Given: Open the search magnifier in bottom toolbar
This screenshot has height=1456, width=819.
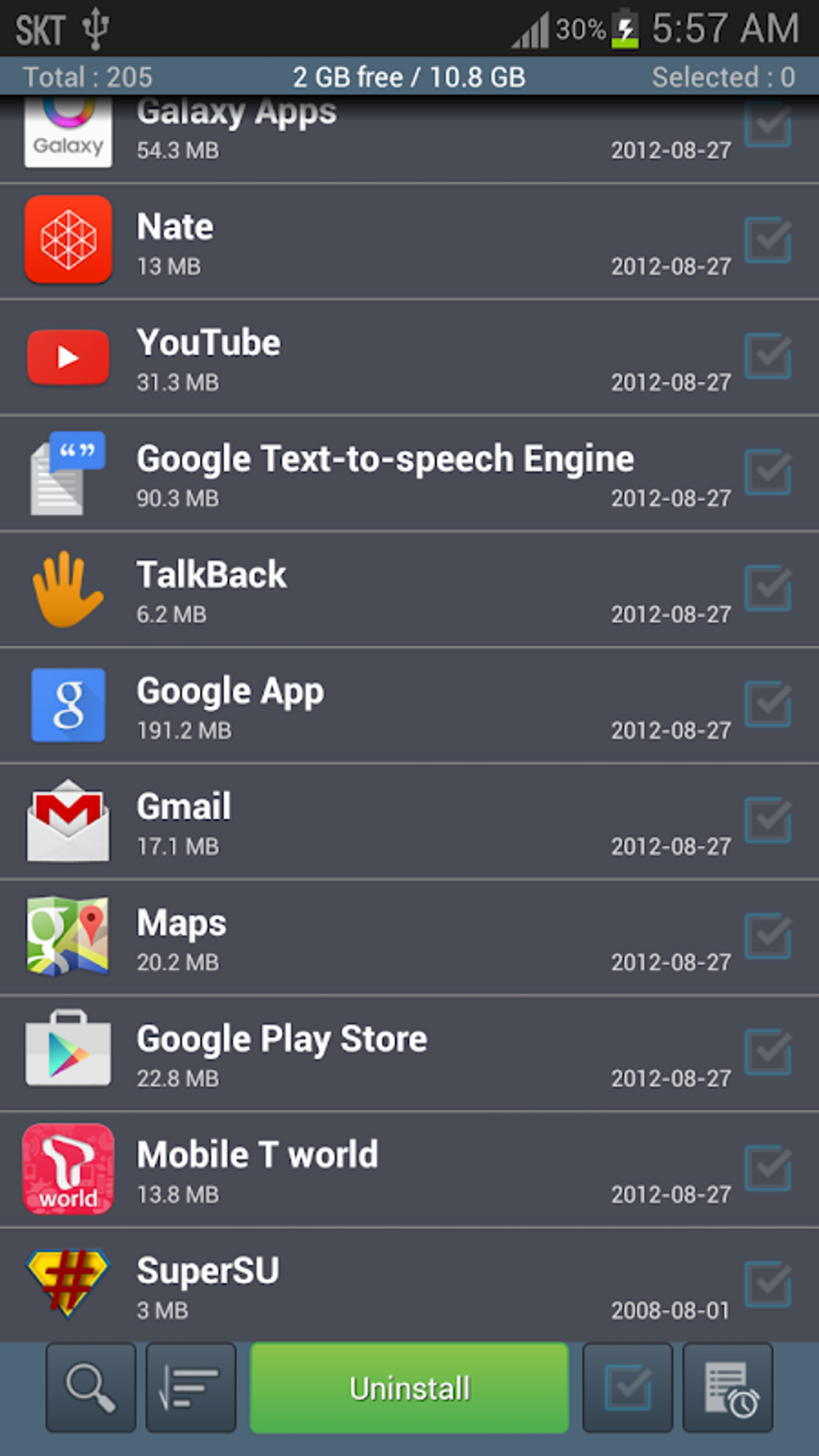Looking at the screenshot, I should click(x=90, y=1387).
